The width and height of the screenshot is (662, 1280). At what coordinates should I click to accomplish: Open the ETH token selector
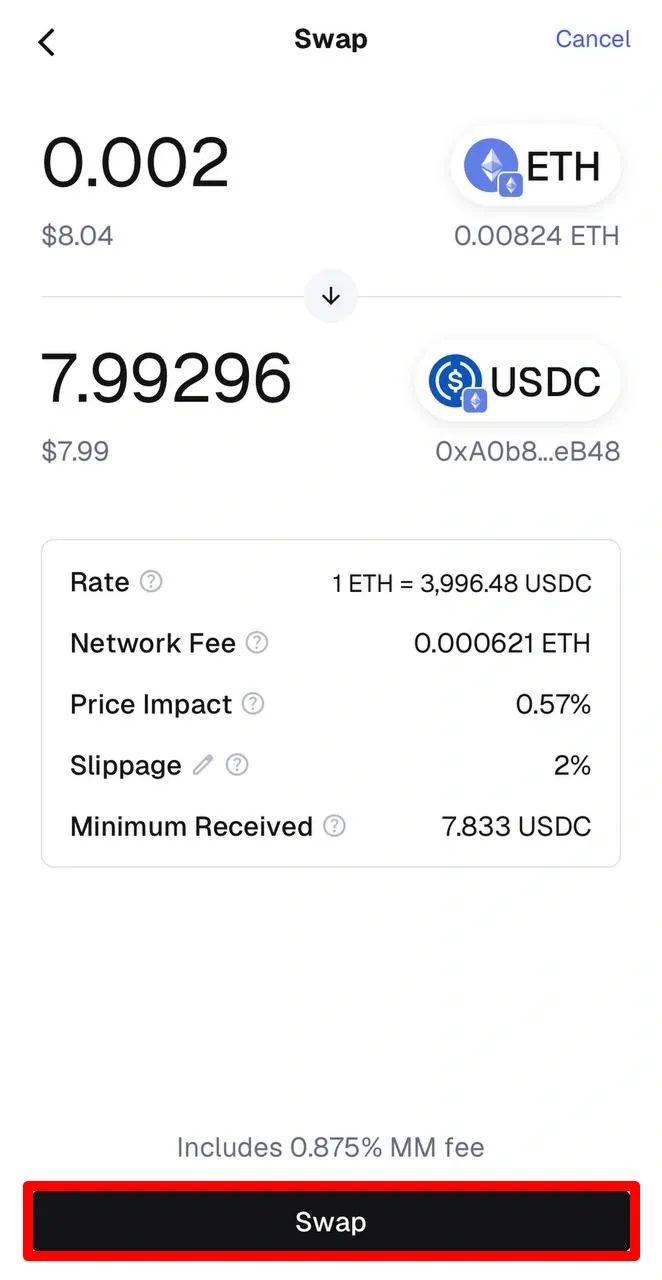(536, 167)
